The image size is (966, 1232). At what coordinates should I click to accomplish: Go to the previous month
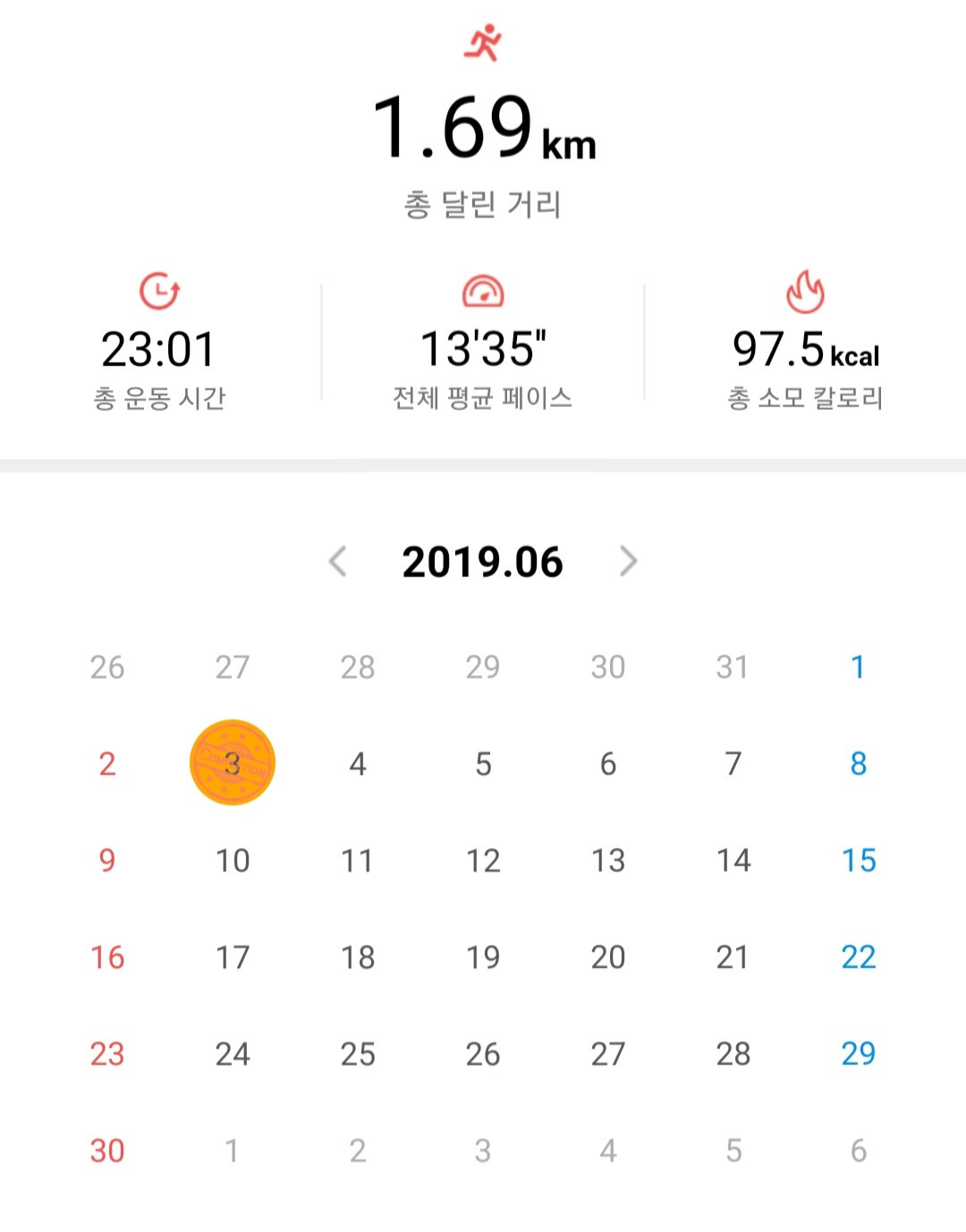[x=337, y=562]
